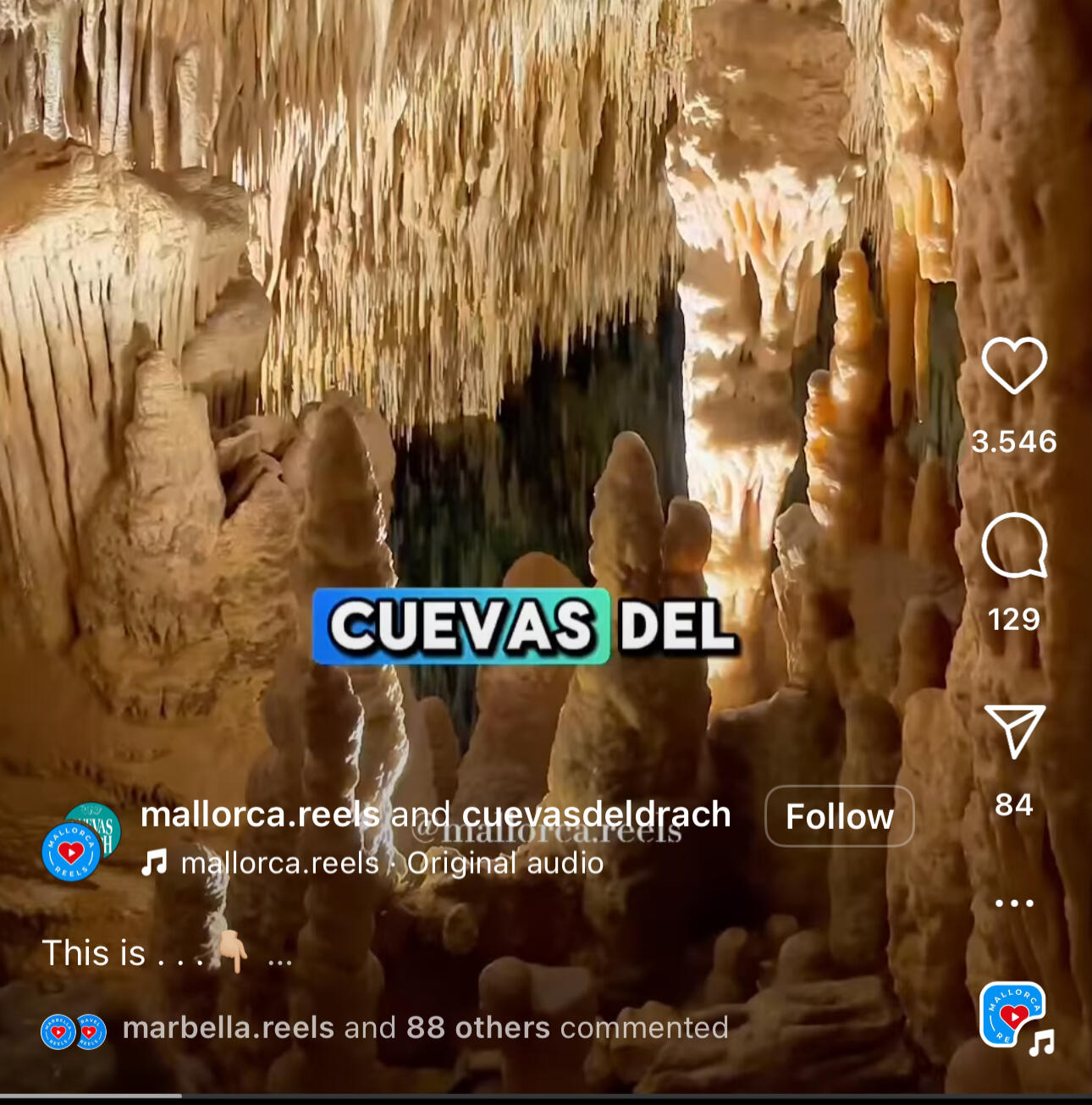Follow mallorca.reels and cuevasdeldrach
Screen dimensions: 1092x1105
tap(839, 816)
